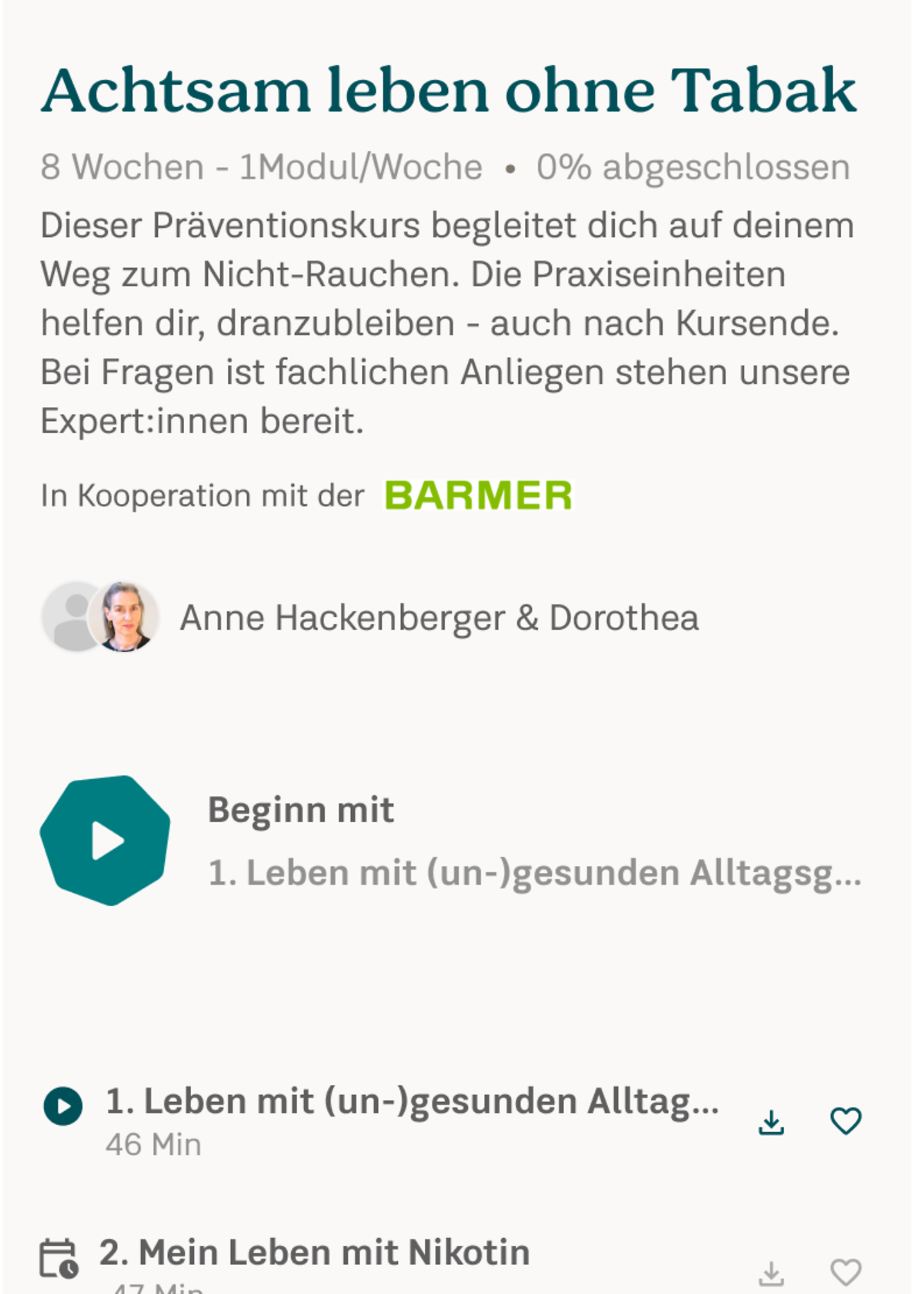Open module 2 Mein Leben mit Nikotin

coord(314,1252)
